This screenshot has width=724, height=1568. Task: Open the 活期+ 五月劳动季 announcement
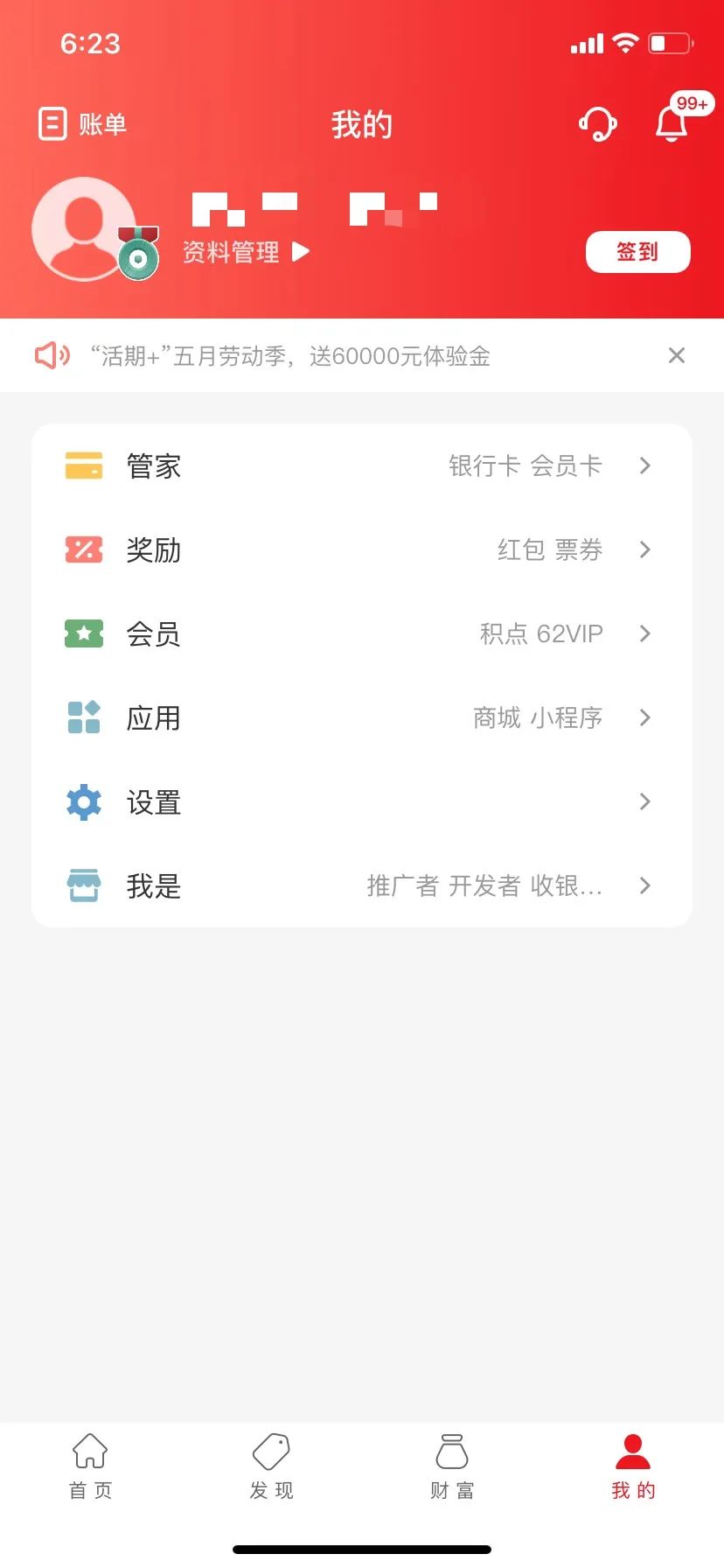(x=290, y=355)
